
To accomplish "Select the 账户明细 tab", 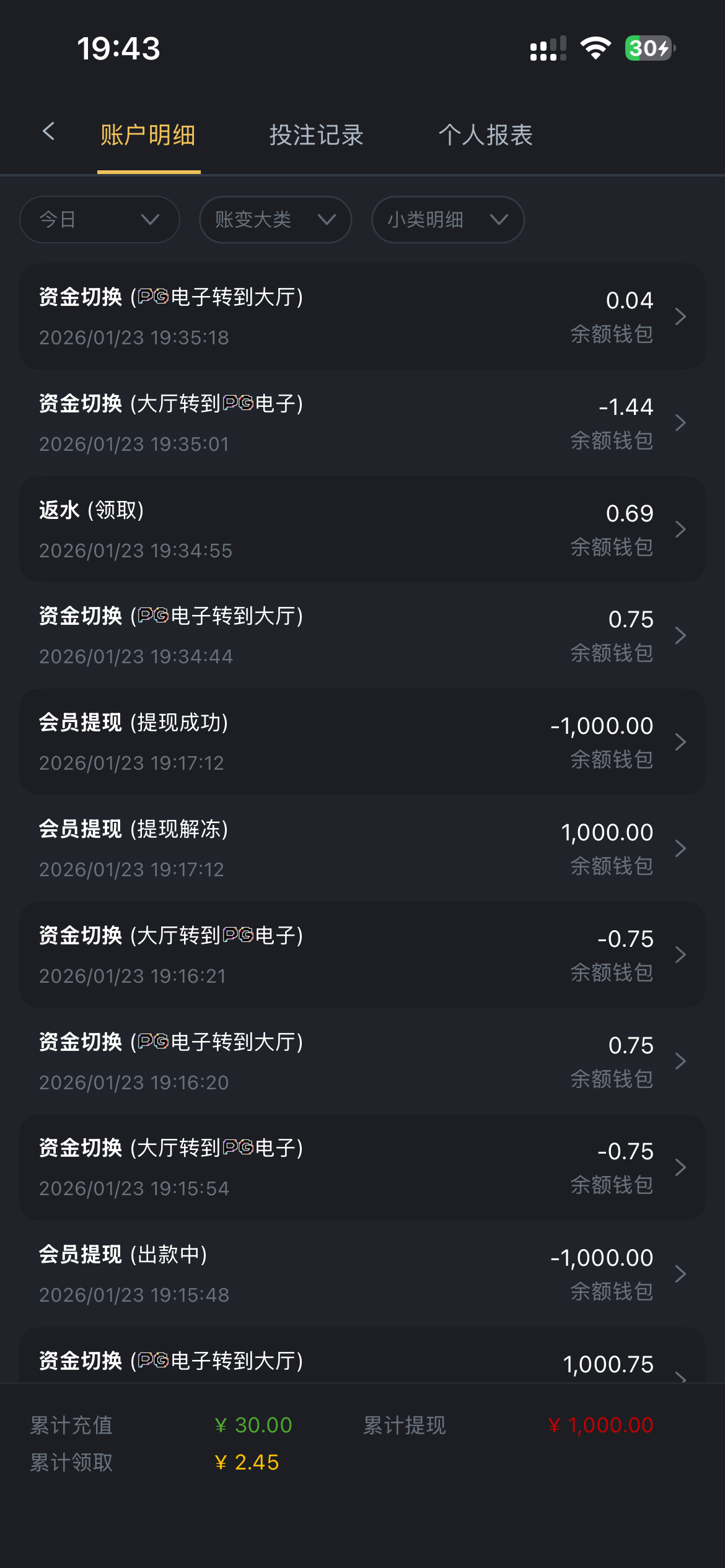I will coord(147,135).
